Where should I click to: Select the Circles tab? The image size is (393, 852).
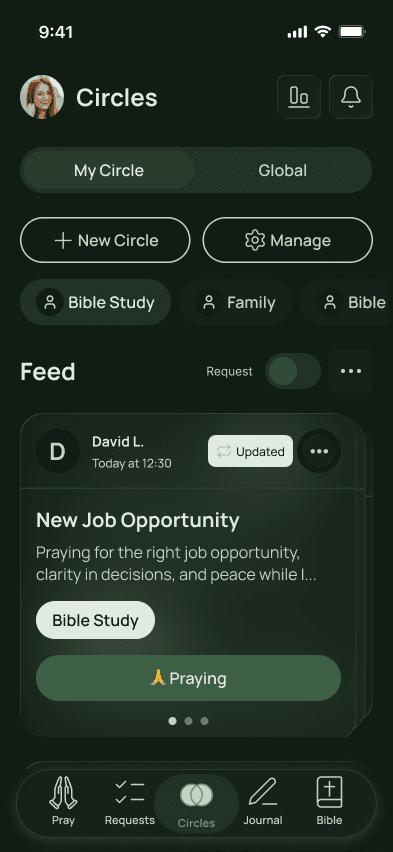[x=196, y=803]
